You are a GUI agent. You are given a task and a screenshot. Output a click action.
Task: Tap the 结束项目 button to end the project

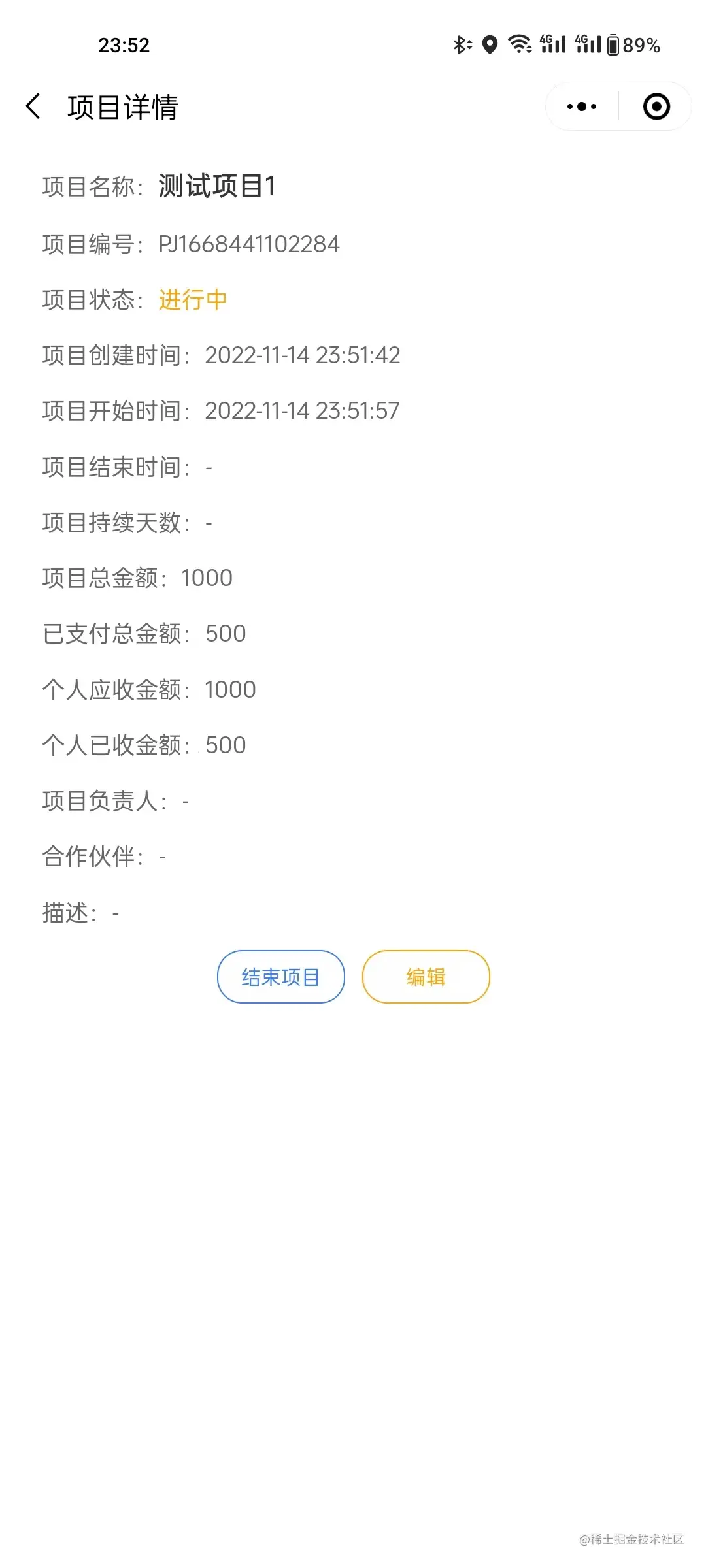click(x=280, y=976)
